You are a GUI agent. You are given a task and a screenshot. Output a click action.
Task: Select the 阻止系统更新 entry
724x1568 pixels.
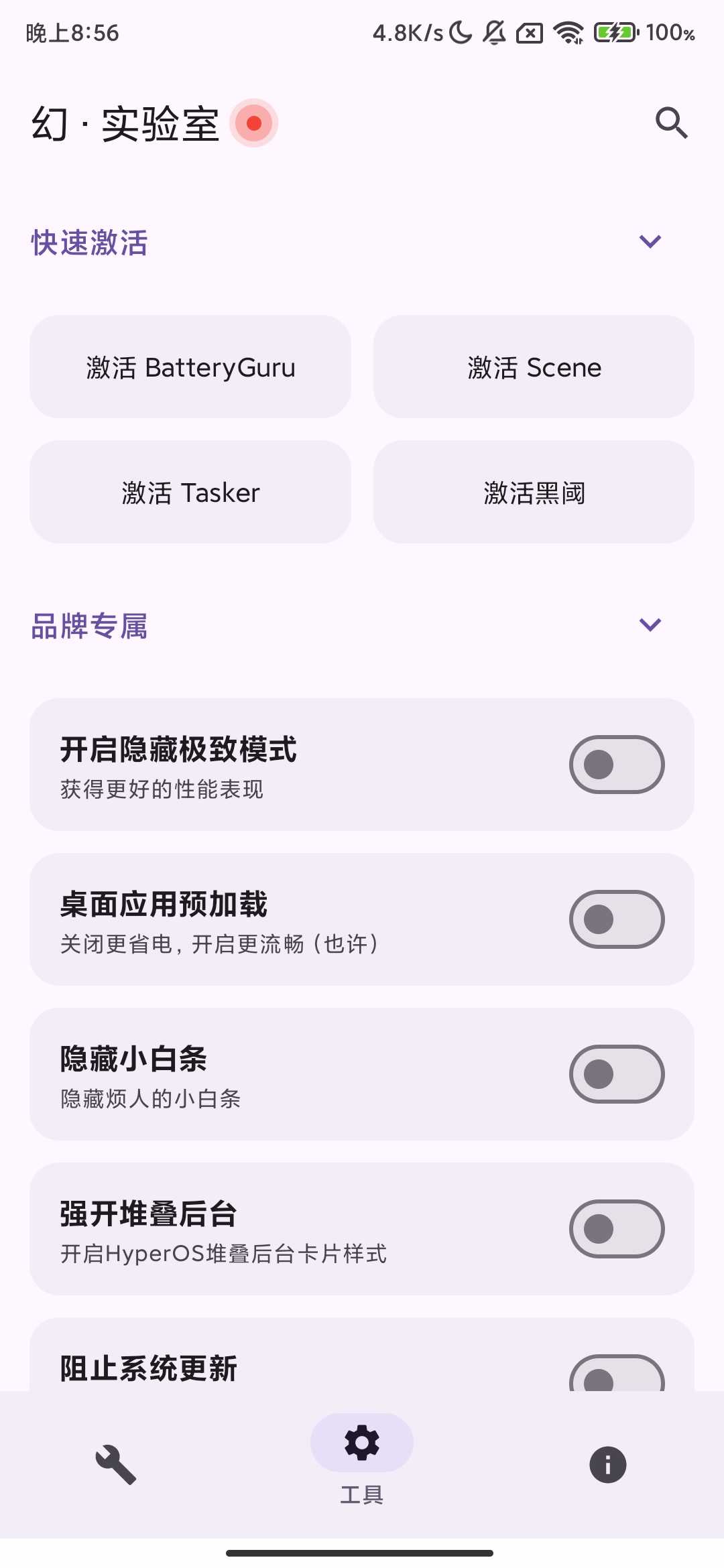[x=268, y=1369]
